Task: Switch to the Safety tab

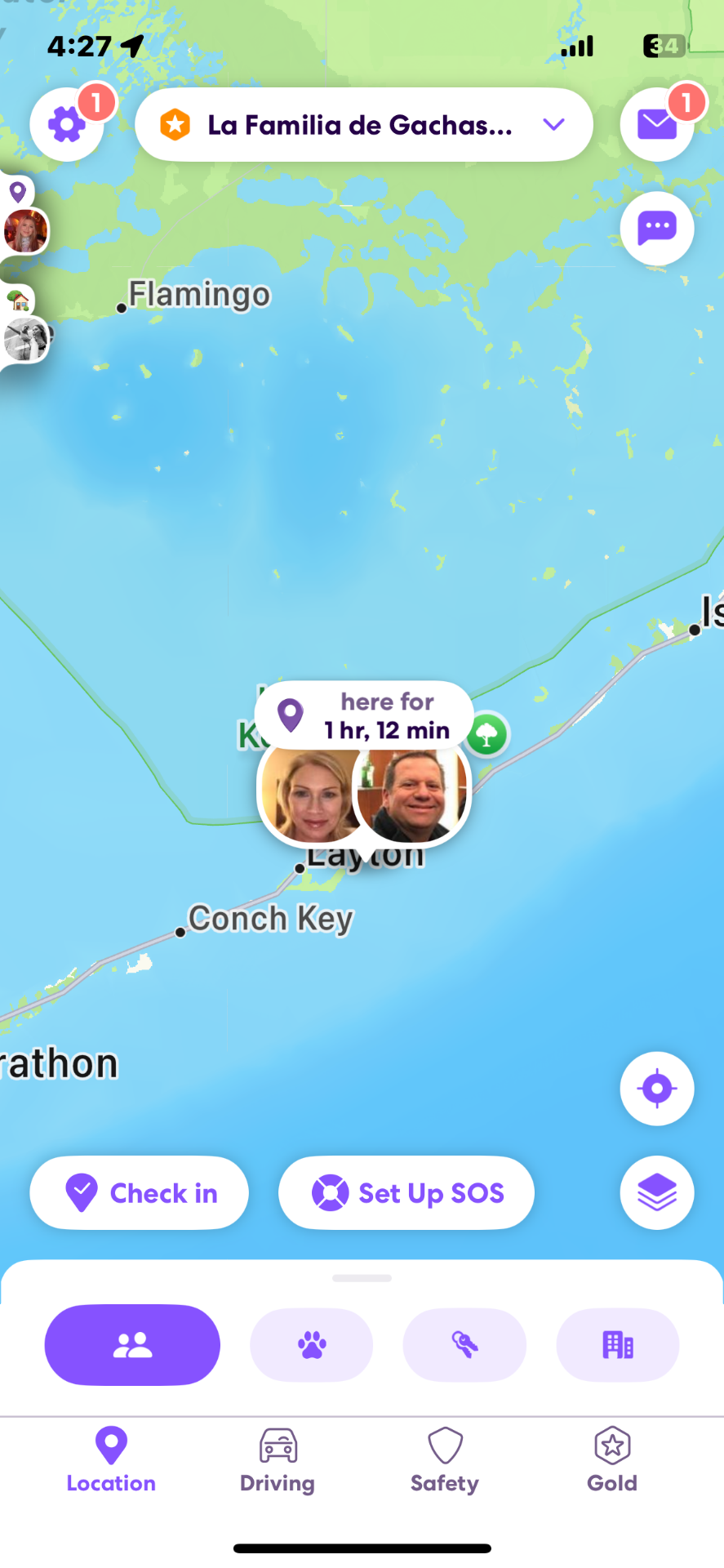Action: (445, 1462)
